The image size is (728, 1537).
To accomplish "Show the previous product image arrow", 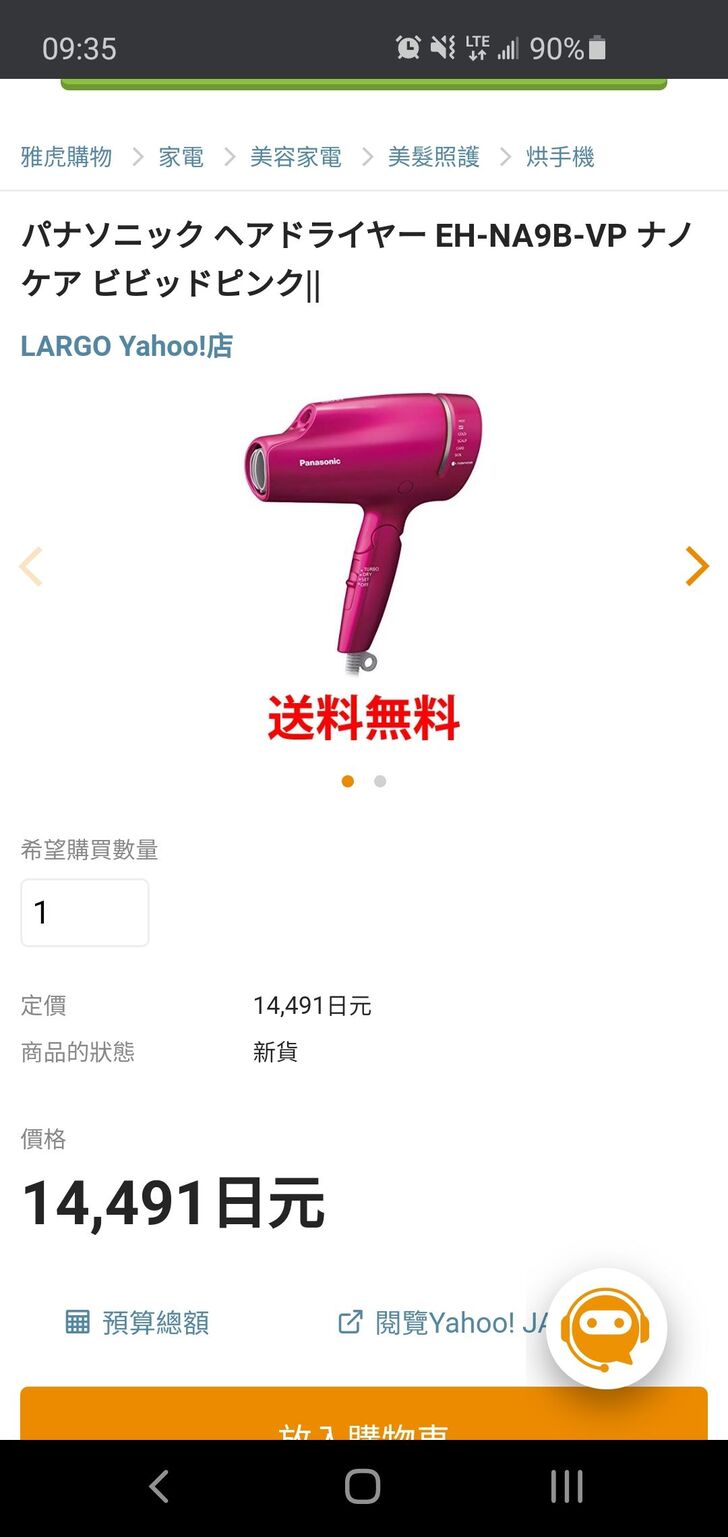I will click(32, 566).
